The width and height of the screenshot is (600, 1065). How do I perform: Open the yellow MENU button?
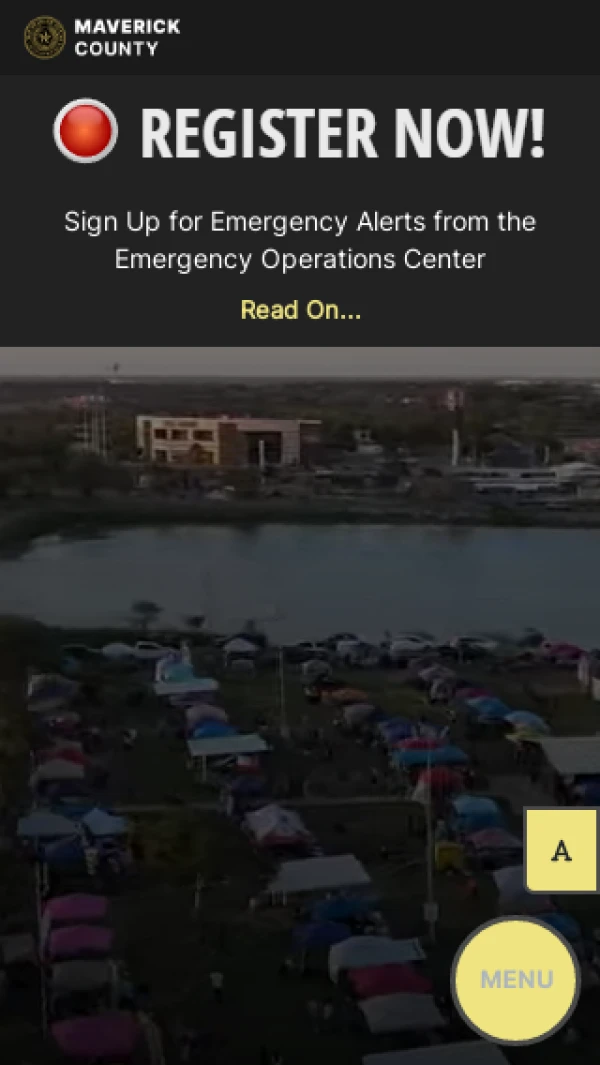coord(516,979)
